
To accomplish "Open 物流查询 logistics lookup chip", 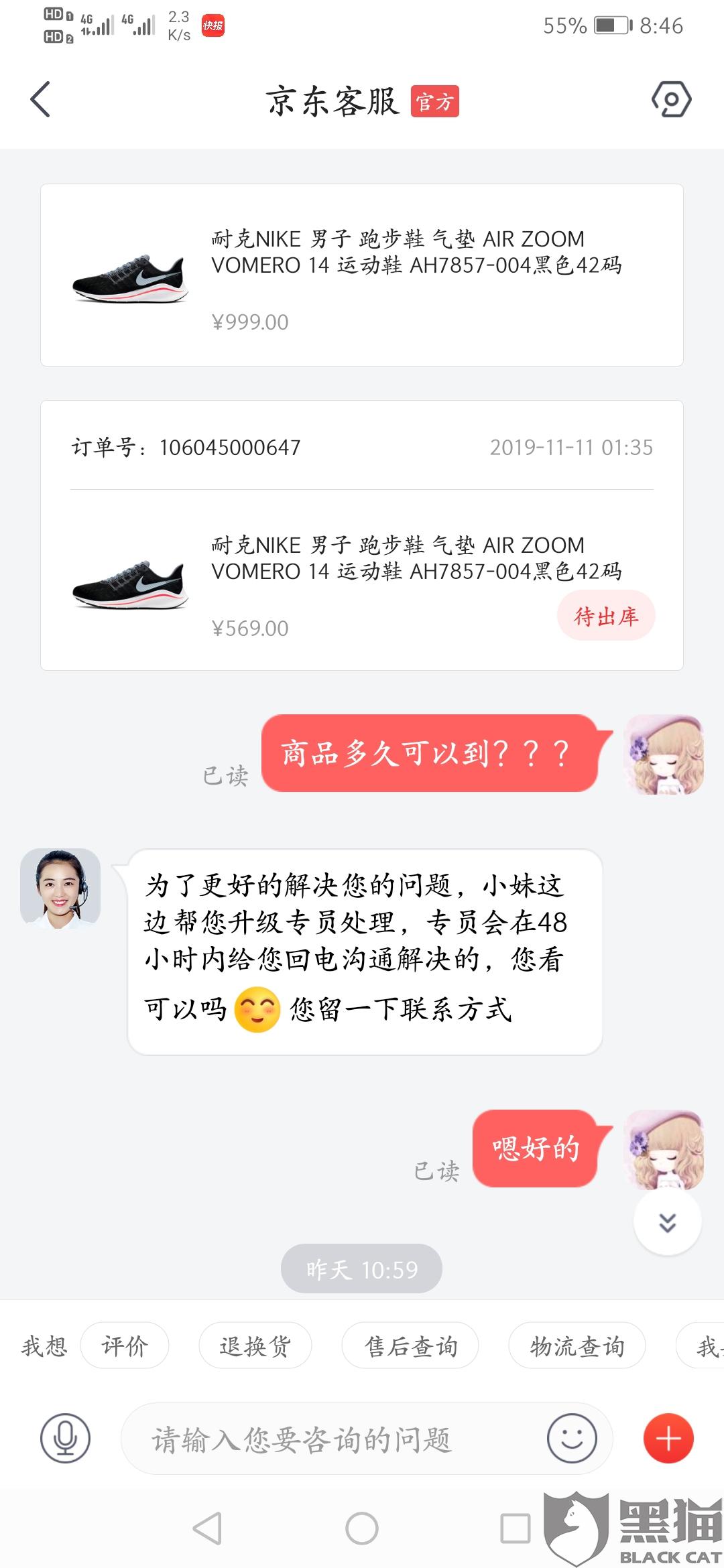I will click(577, 1345).
